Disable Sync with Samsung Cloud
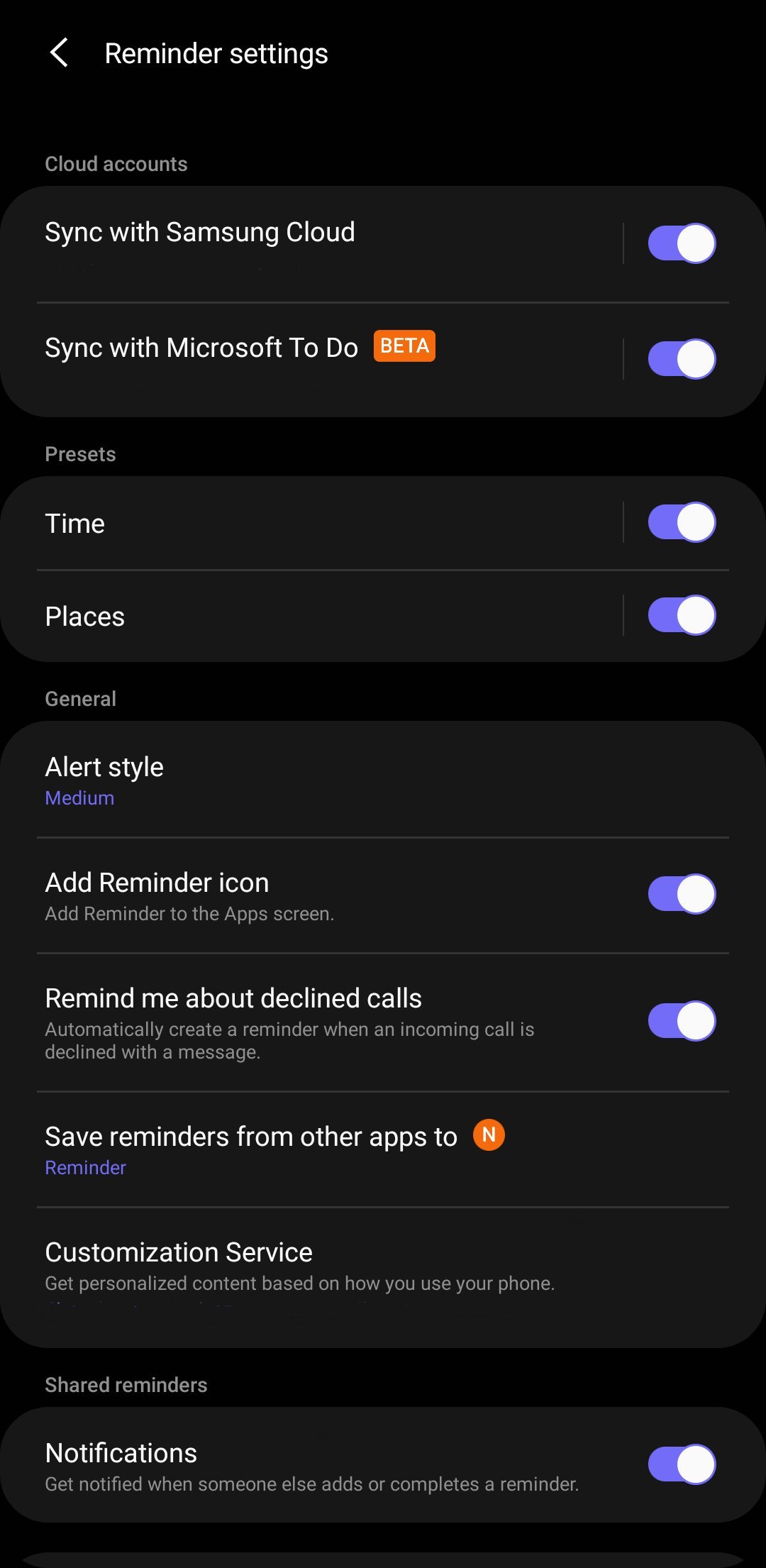 [680, 243]
